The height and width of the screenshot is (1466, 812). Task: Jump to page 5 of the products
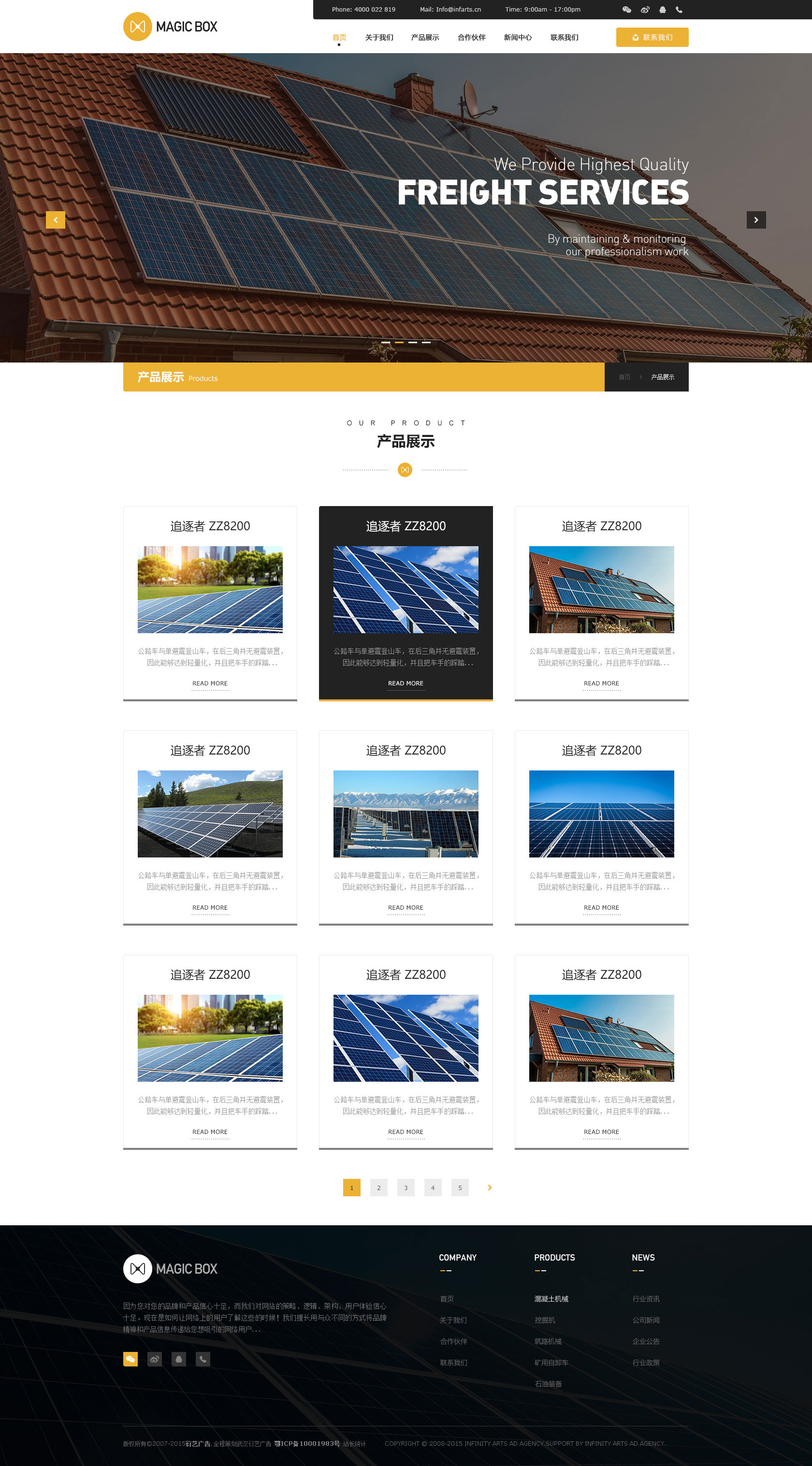(460, 1187)
